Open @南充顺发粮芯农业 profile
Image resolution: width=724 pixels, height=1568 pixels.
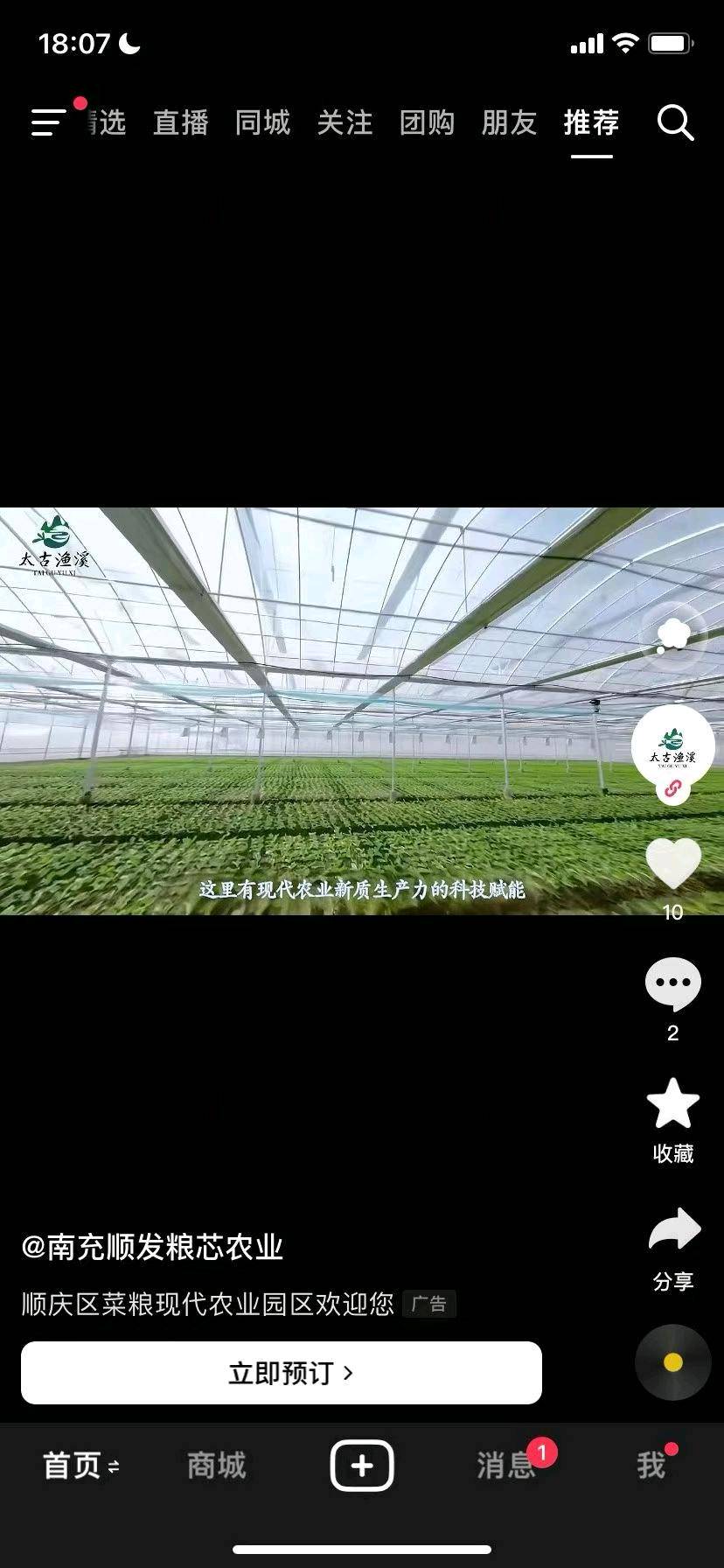152,1247
